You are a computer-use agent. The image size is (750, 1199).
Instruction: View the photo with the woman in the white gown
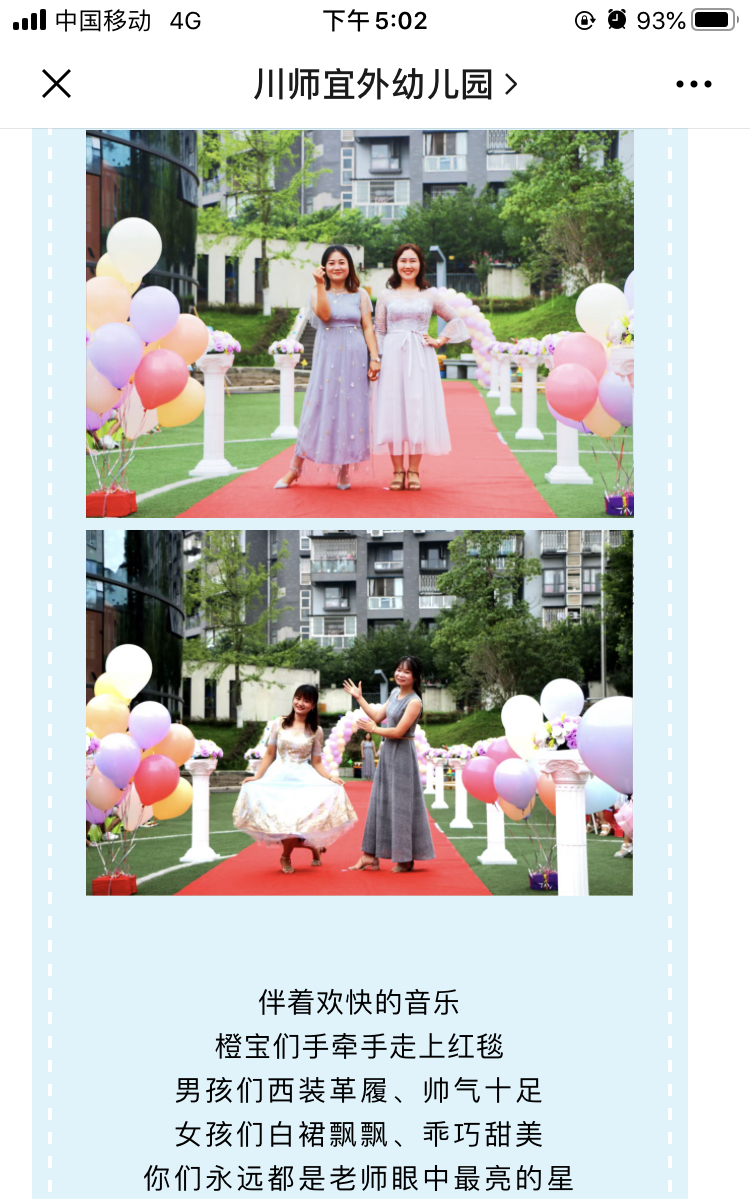point(359,712)
